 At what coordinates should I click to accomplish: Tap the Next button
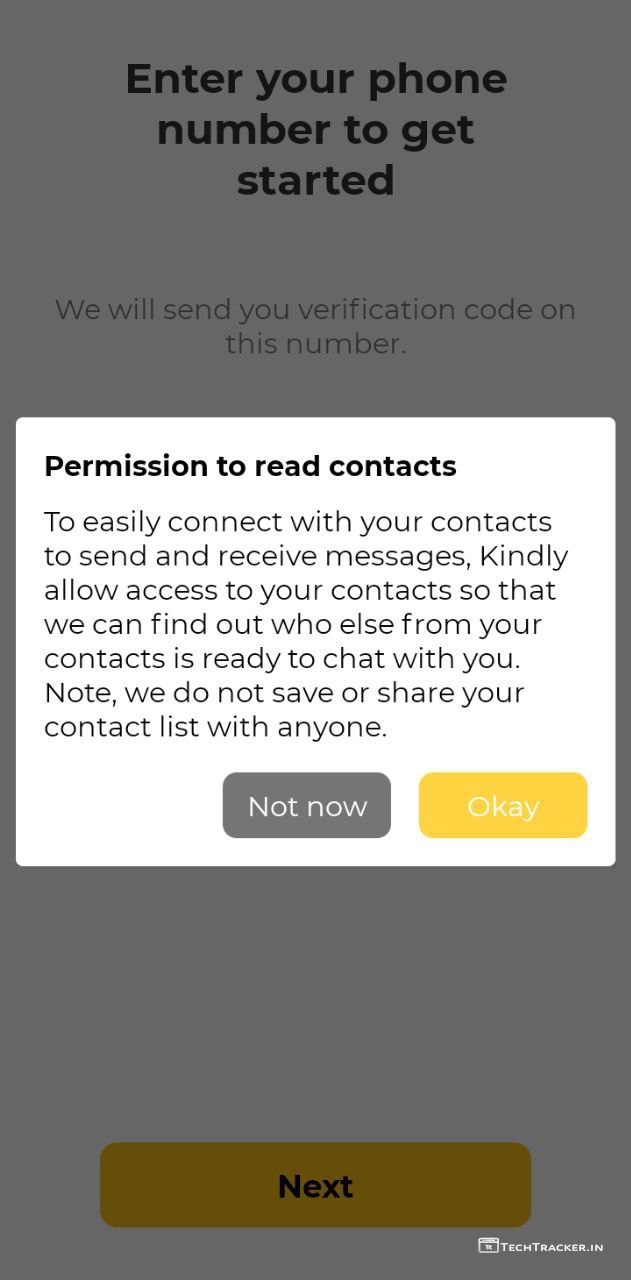point(315,1185)
